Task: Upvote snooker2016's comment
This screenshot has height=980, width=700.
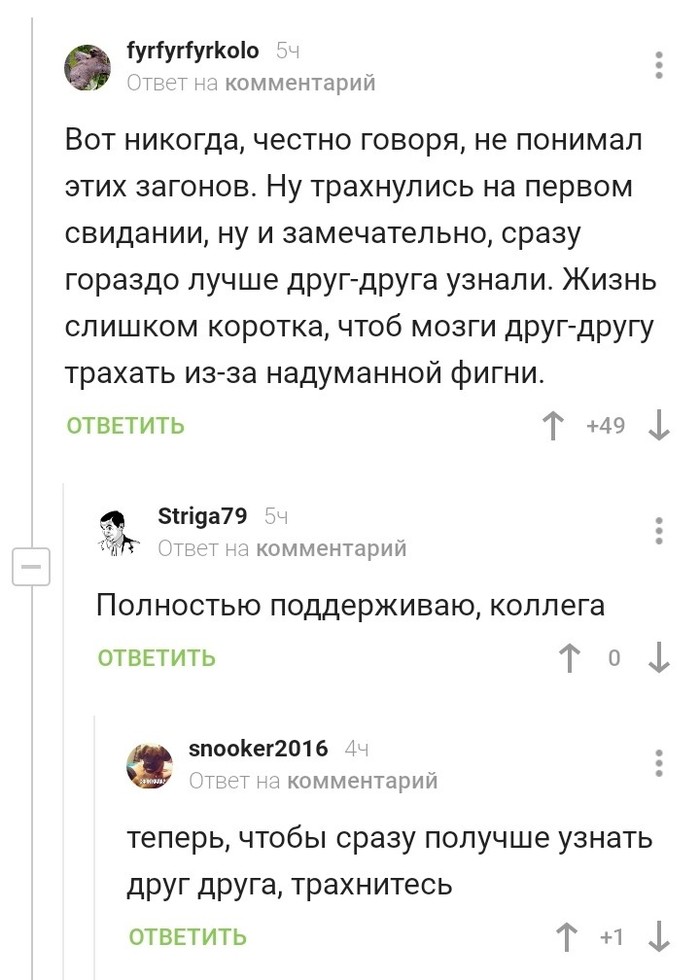Action: pyautogui.click(x=567, y=937)
